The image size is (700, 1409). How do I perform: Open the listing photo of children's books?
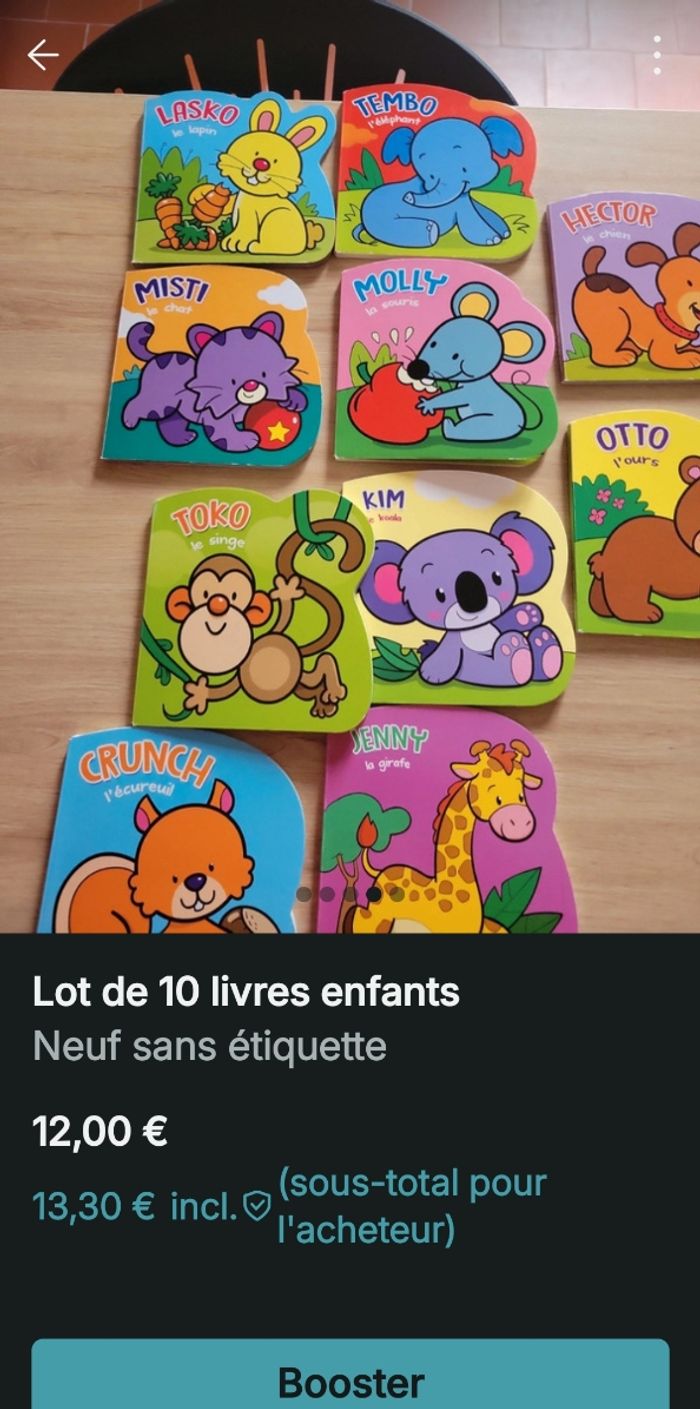tap(350, 480)
